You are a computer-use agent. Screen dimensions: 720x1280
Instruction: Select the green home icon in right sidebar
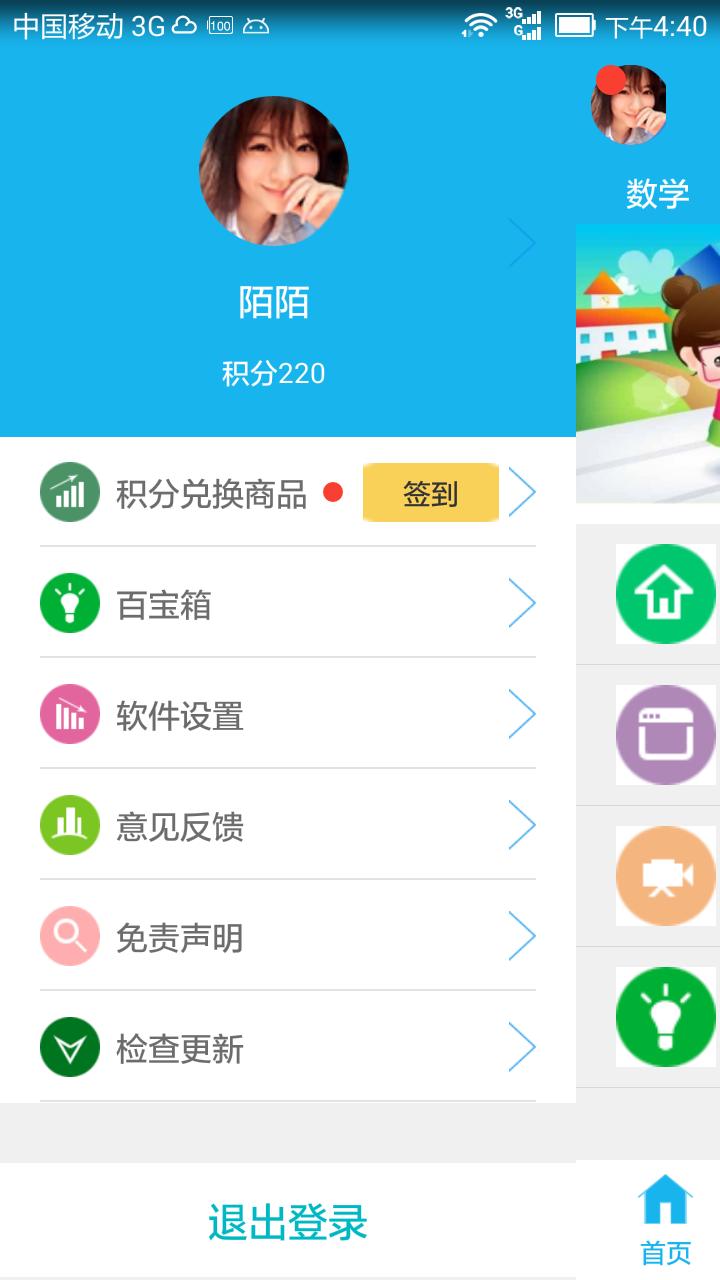[665, 593]
